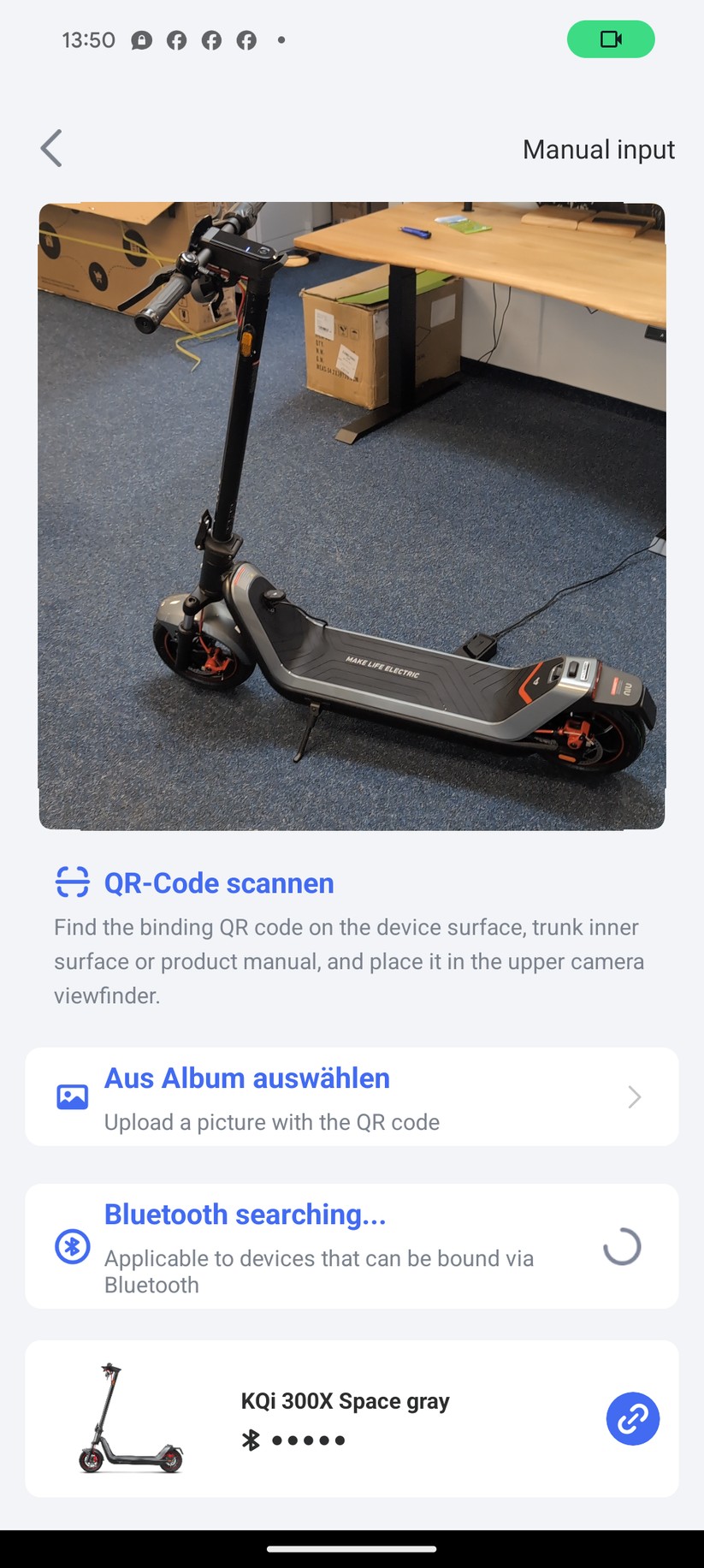
Task: Tap the Bluetooth searching card
Action: click(352, 1246)
